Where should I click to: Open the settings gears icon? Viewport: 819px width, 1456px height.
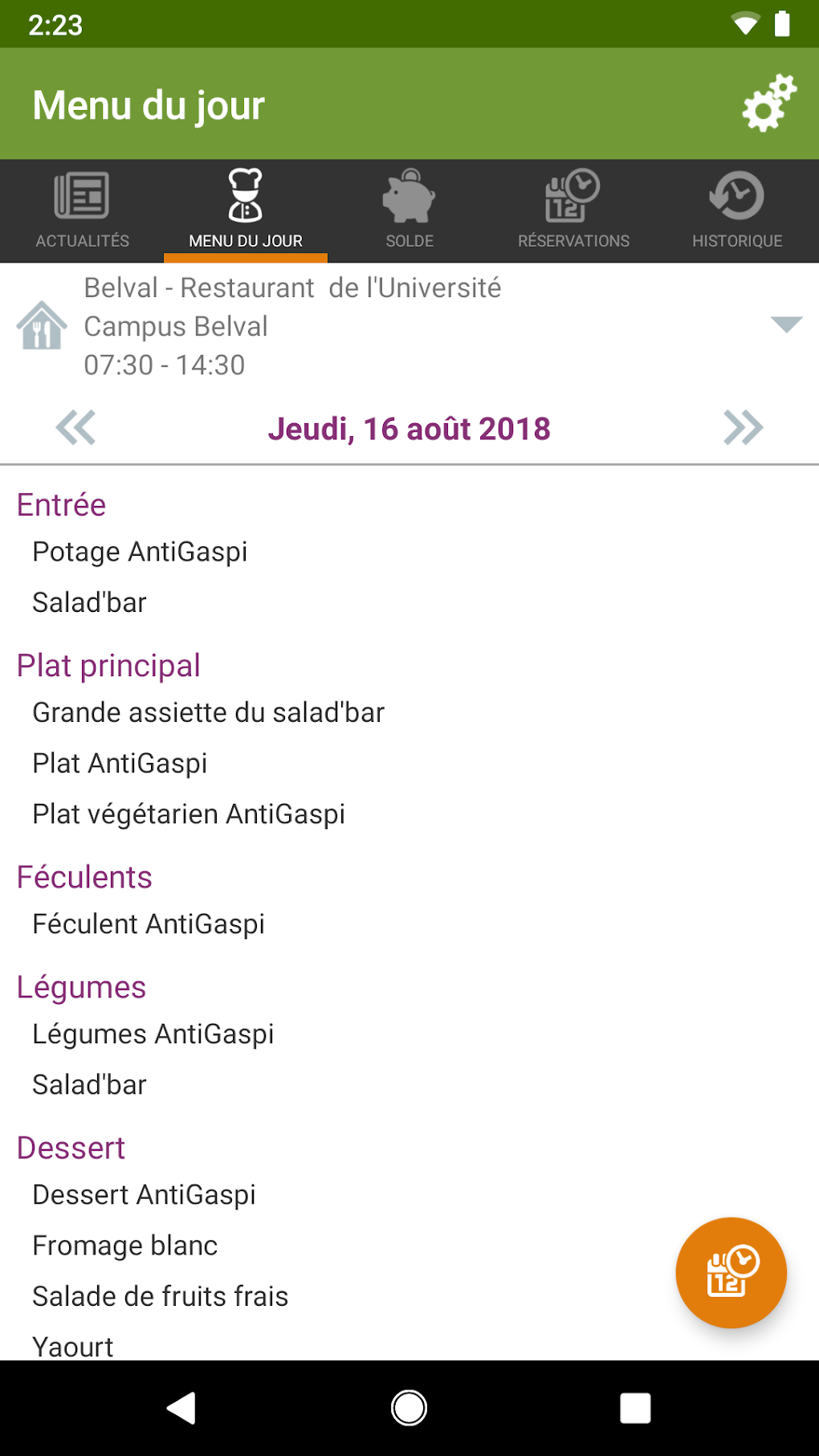pyautogui.click(x=768, y=104)
